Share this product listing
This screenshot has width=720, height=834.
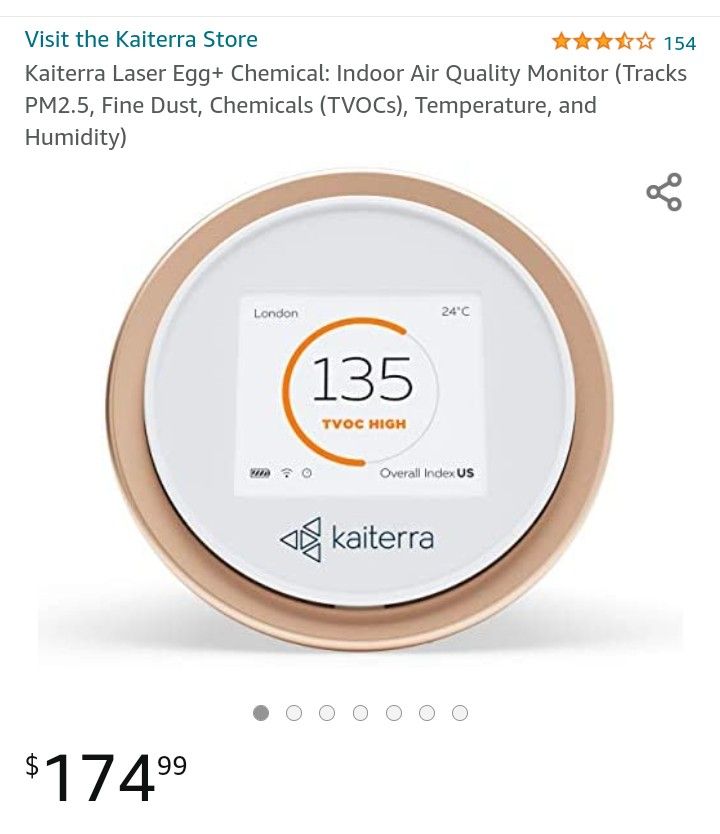tap(664, 192)
